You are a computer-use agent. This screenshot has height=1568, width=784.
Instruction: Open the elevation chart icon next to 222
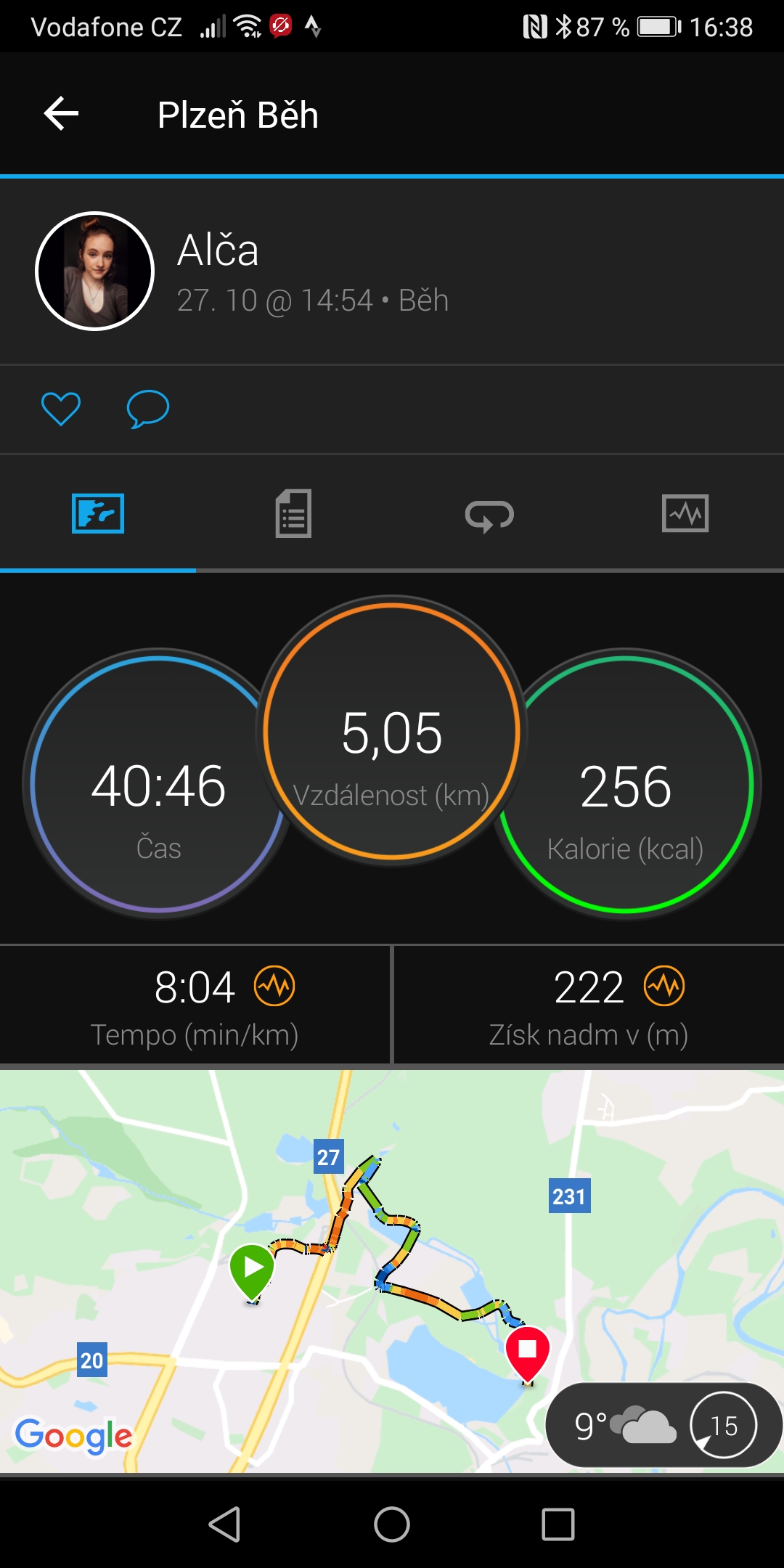[x=664, y=986]
